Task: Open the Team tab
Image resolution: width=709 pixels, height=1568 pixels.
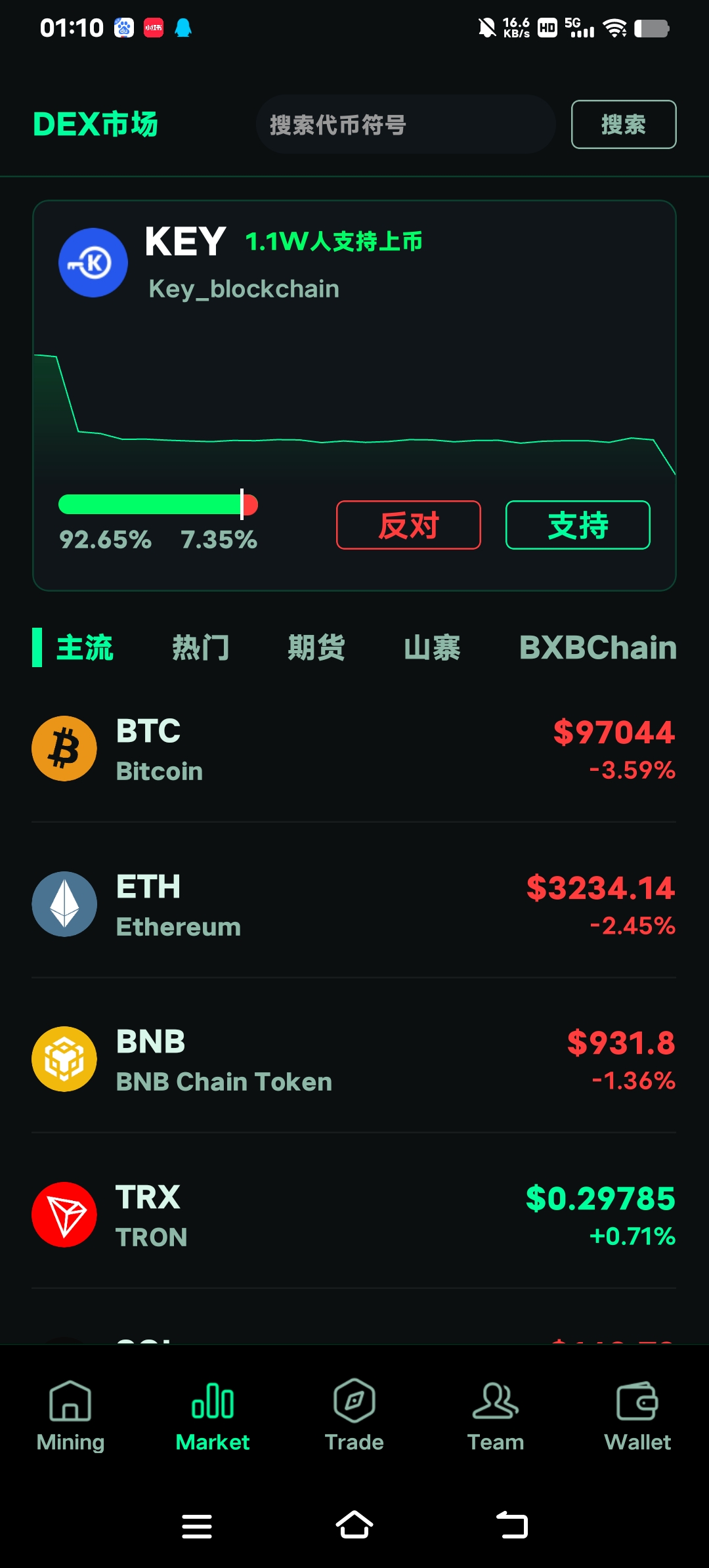Action: pos(496,1415)
